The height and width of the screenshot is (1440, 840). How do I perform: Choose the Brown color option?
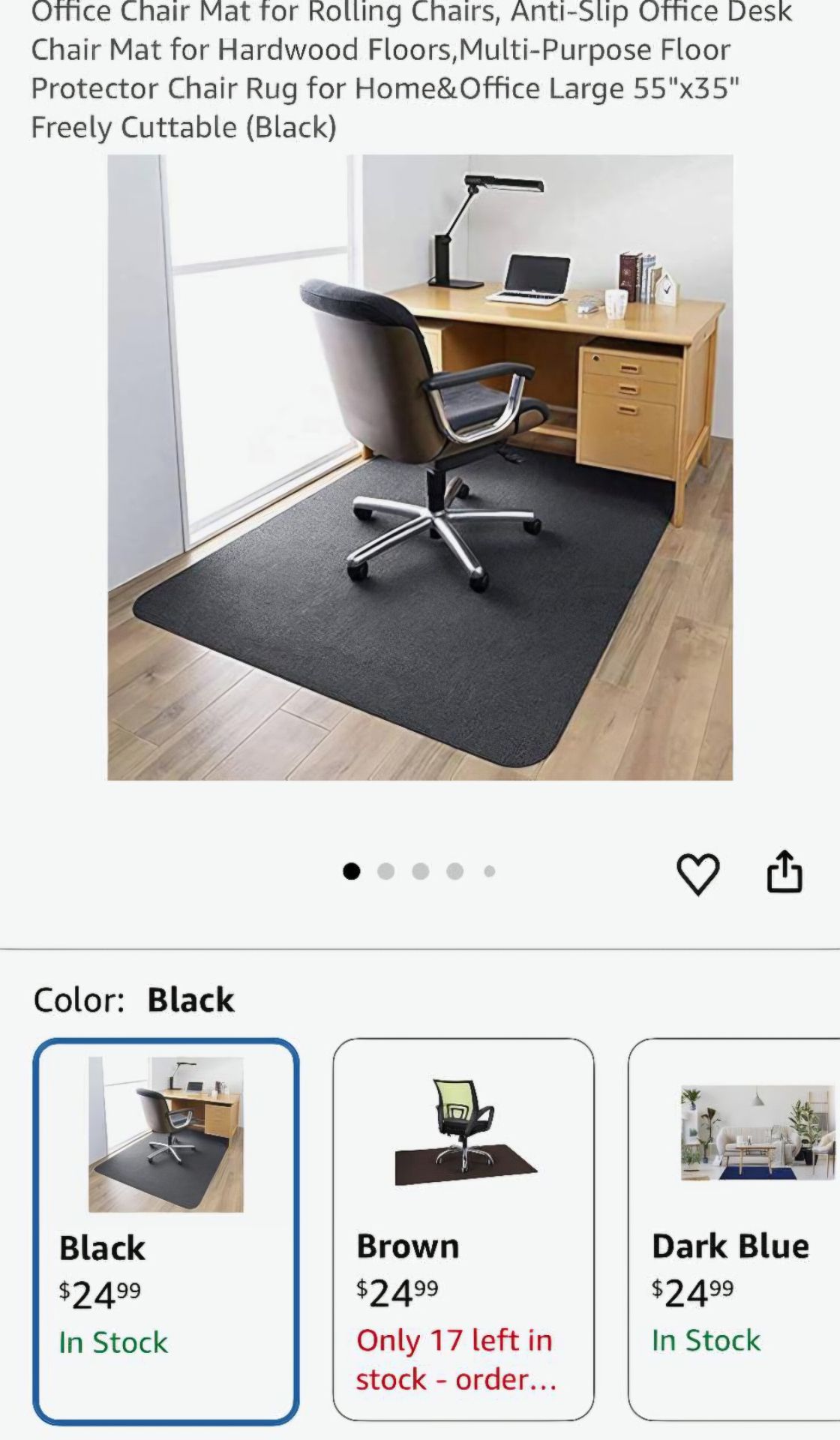tap(463, 1230)
